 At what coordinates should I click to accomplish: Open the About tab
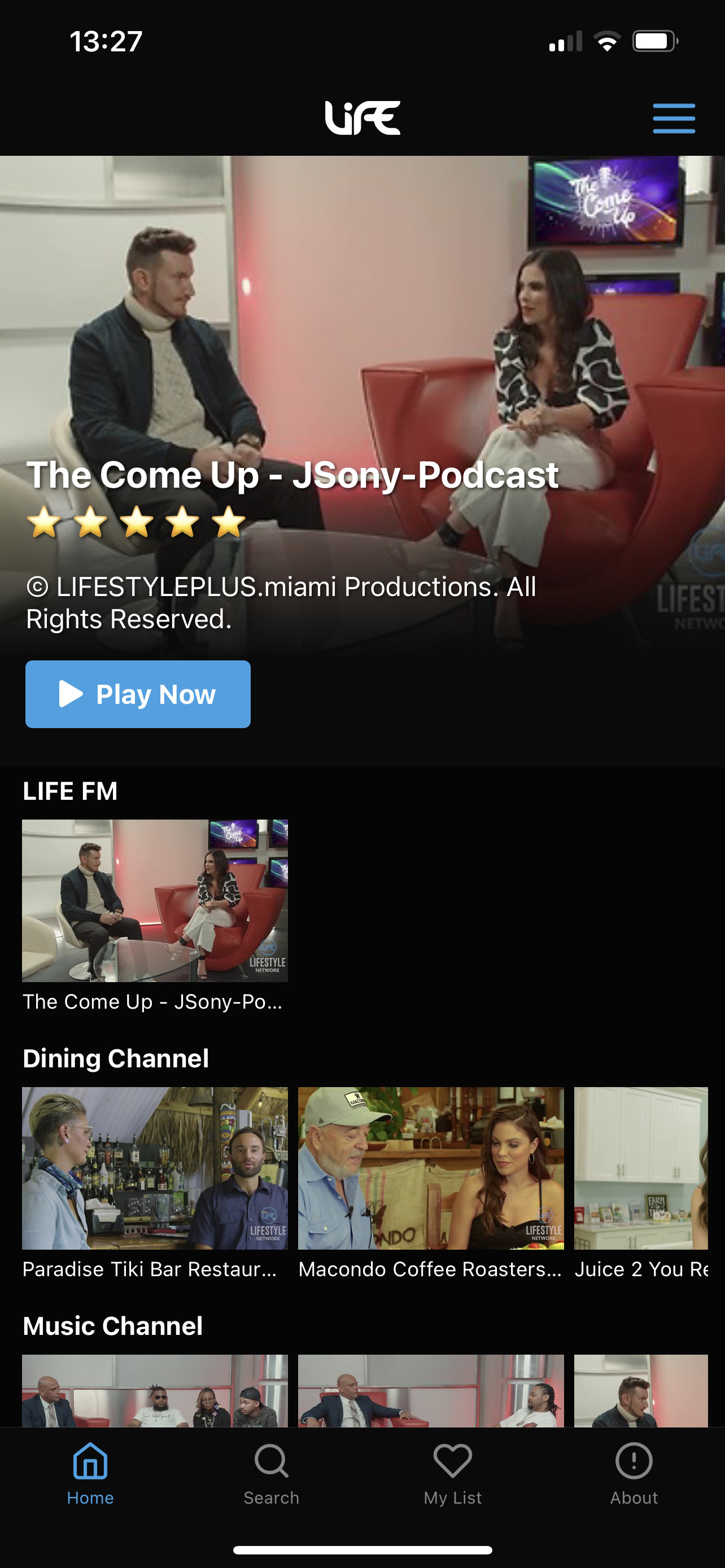(x=634, y=1474)
